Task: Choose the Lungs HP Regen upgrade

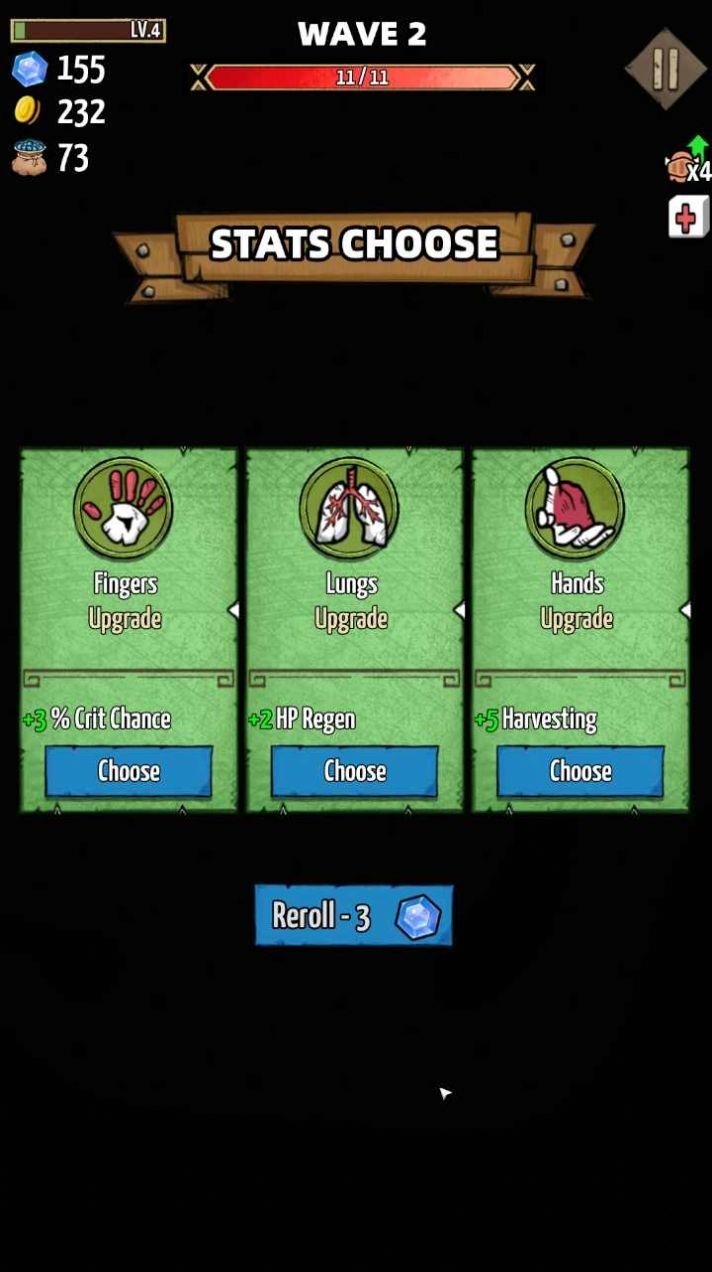Action: 354,771
